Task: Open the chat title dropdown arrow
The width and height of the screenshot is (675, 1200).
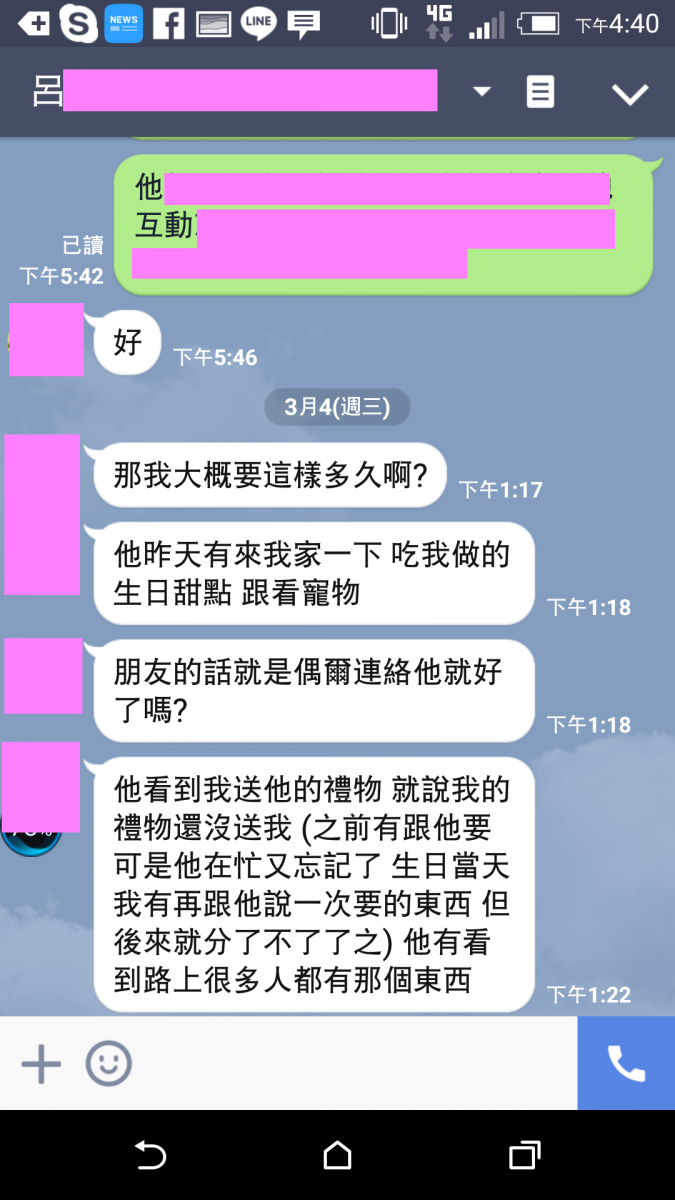Action: coord(482,92)
